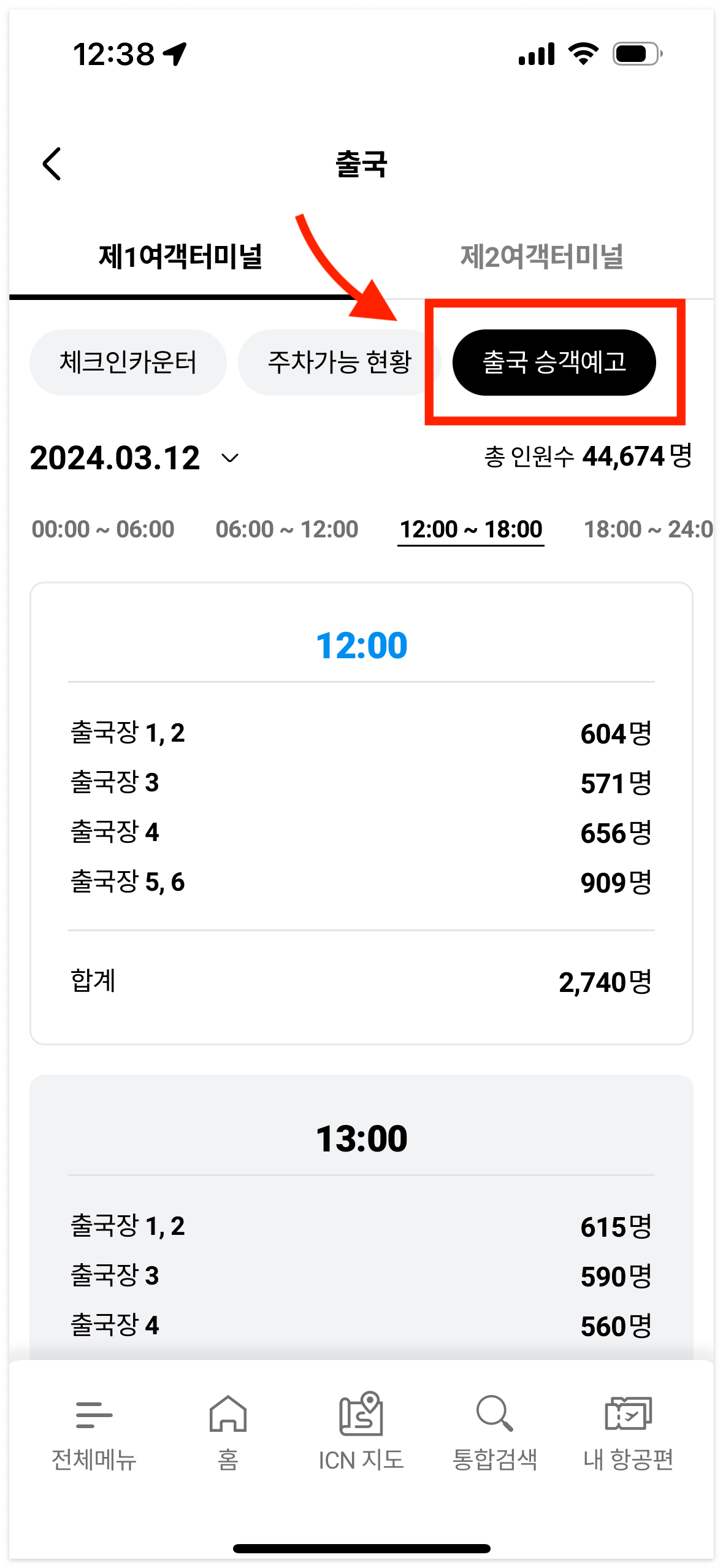Switch to the 06:00 ~ 12:00 period
The width and height of the screenshot is (723, 1568).
click(287, 529)
